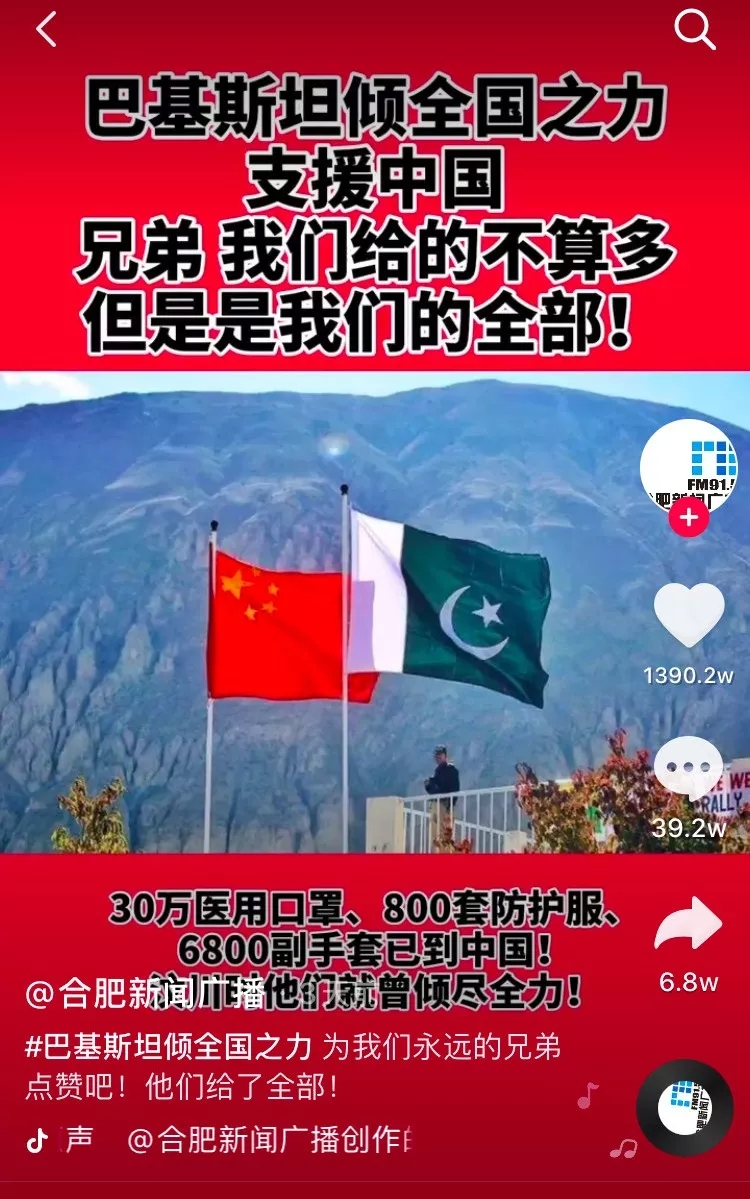750x1199 pixels.
Task: Open search with the magnifier icon
Action: (x=694, y=30)
